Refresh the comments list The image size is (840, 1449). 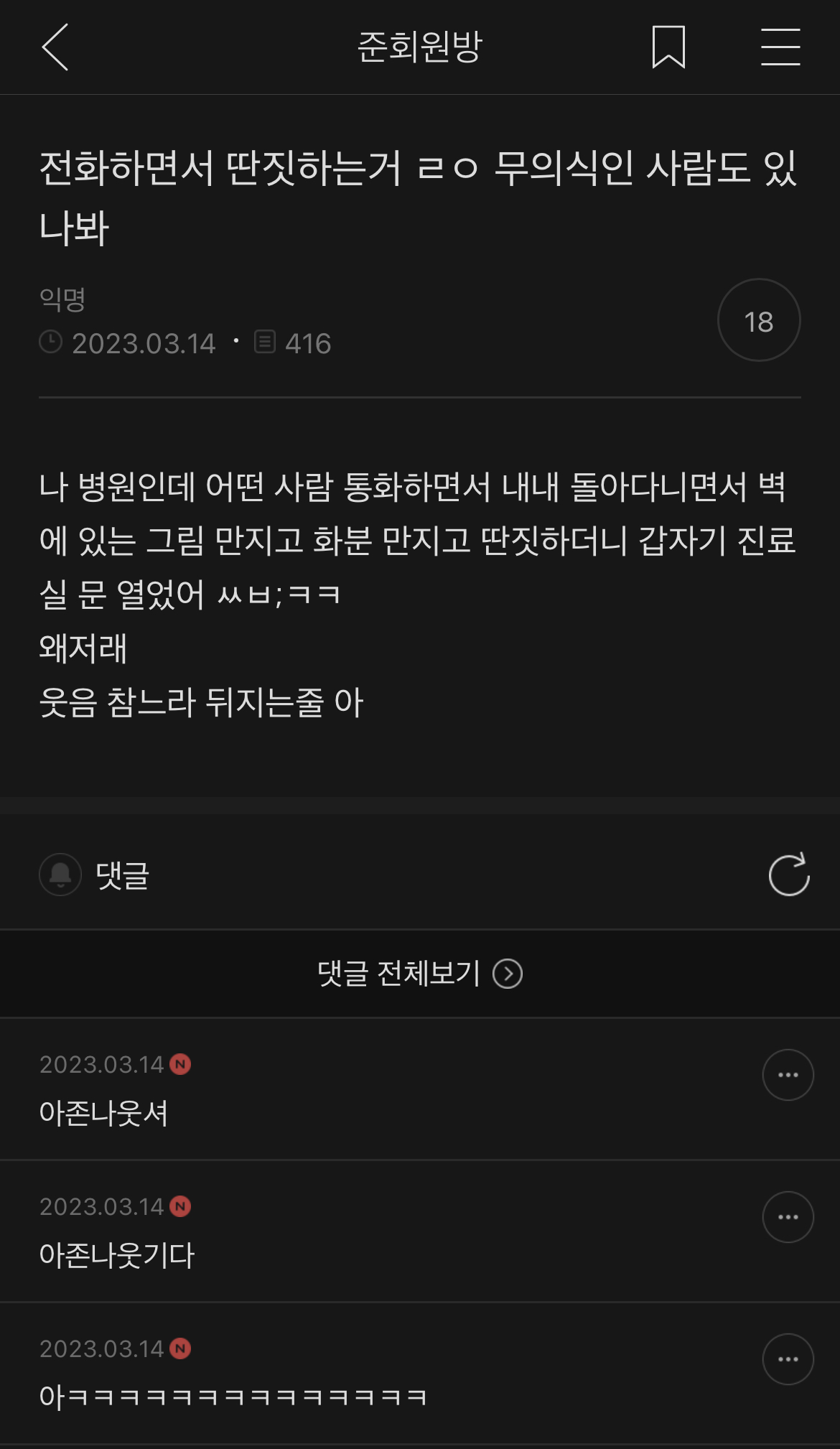click(788, 875)
